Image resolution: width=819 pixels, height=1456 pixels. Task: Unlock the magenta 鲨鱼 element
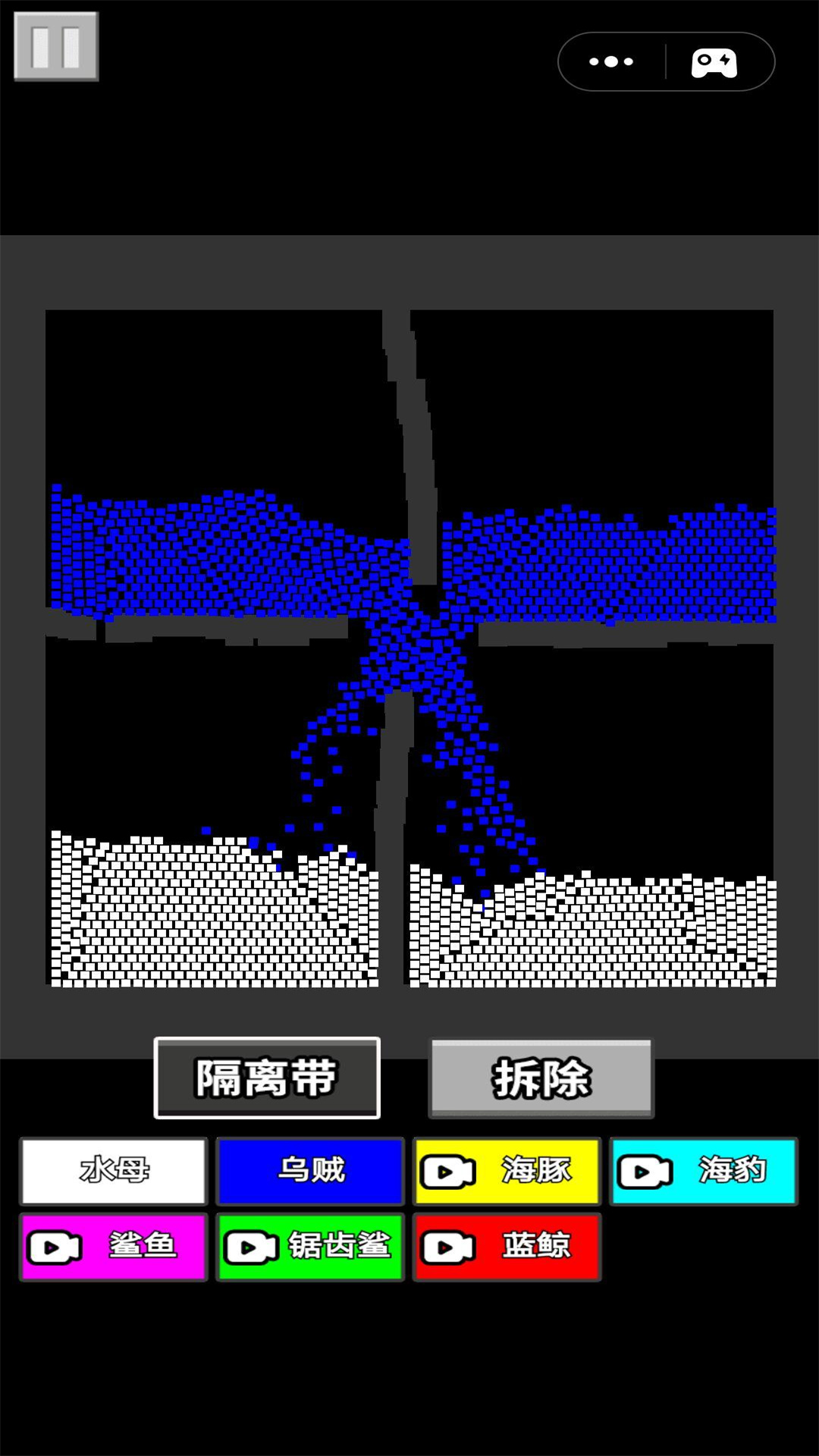pos(114,1247)
